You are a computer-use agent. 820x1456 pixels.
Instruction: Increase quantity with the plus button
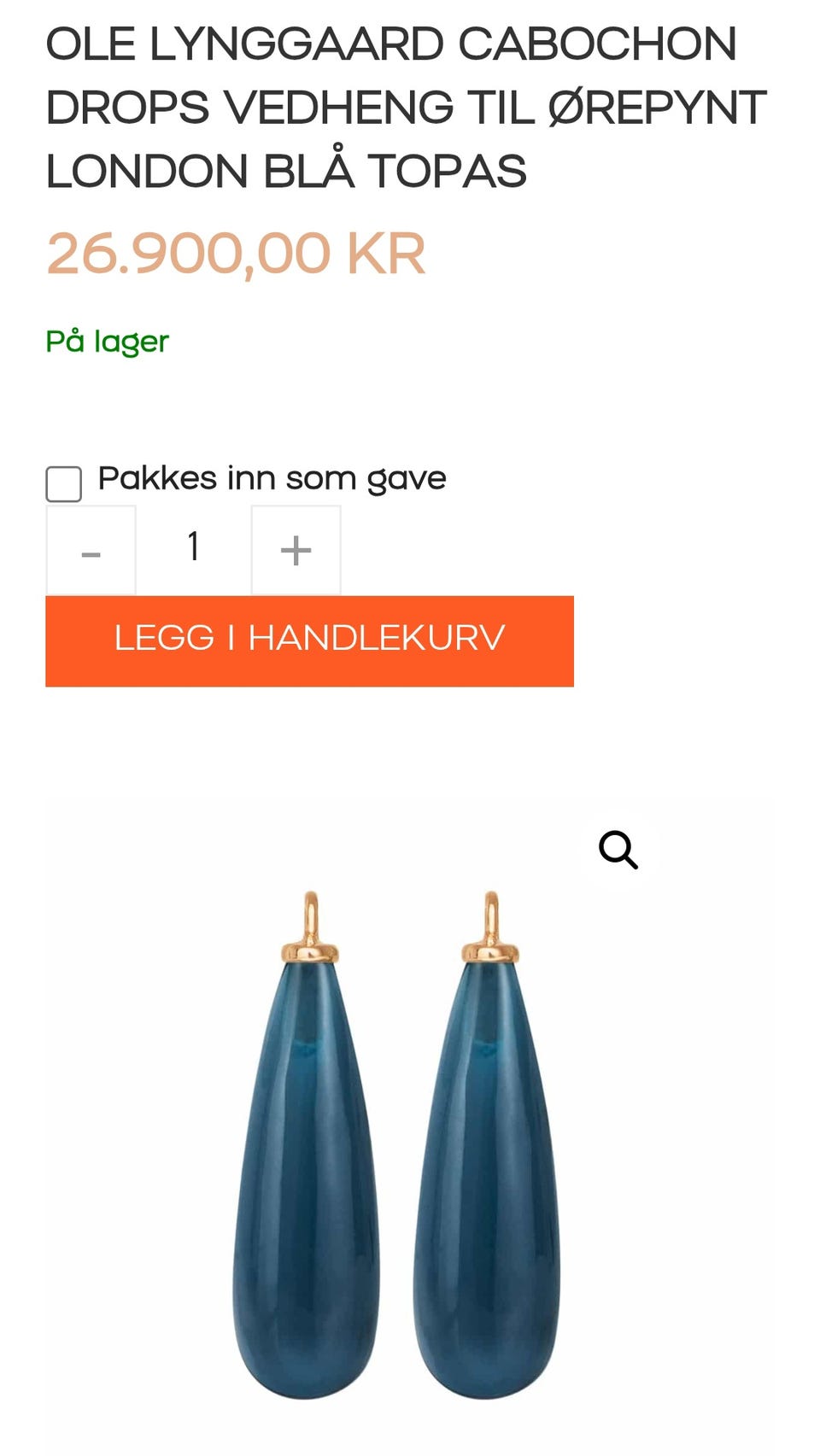click(x=296, y=550)
